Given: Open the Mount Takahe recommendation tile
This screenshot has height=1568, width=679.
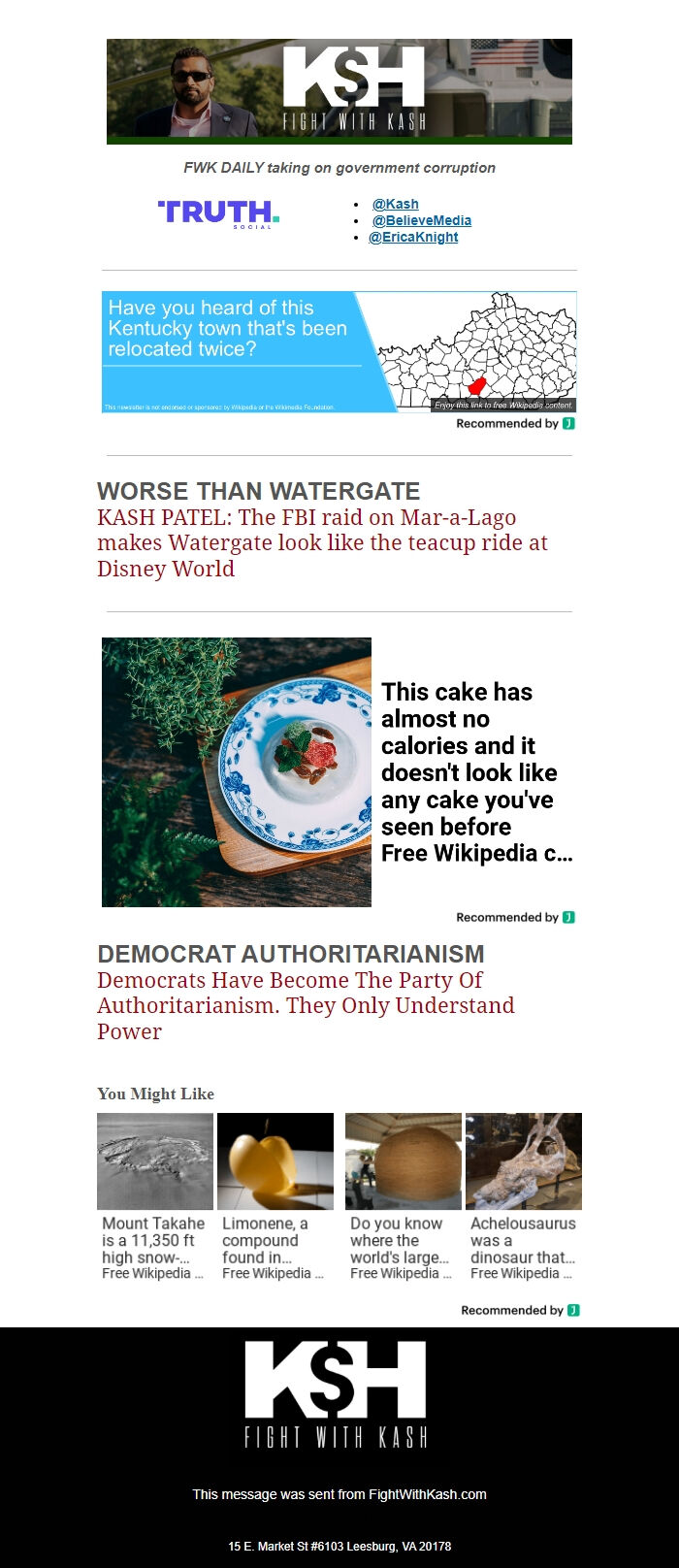Looking at the screenshot, I should [x=155, y=1197].
